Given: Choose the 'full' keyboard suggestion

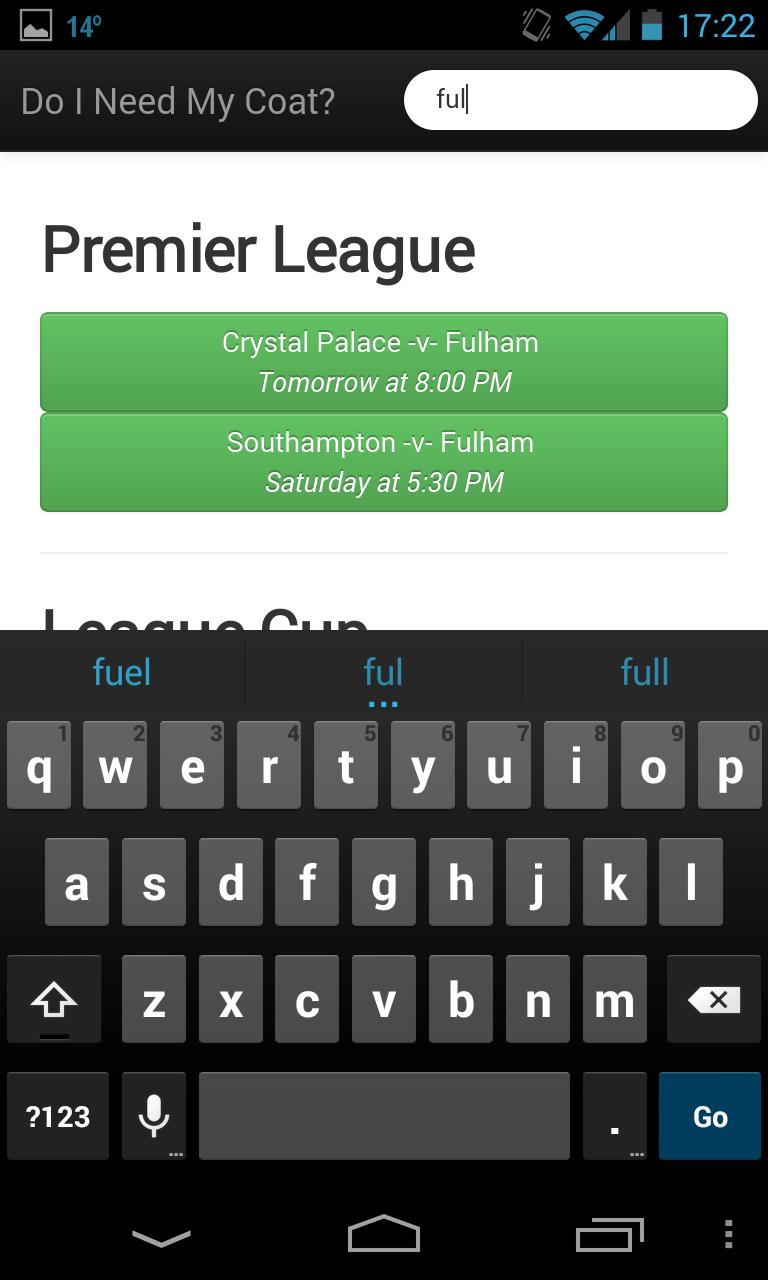Looking at the screenshot, I should 644,672.
